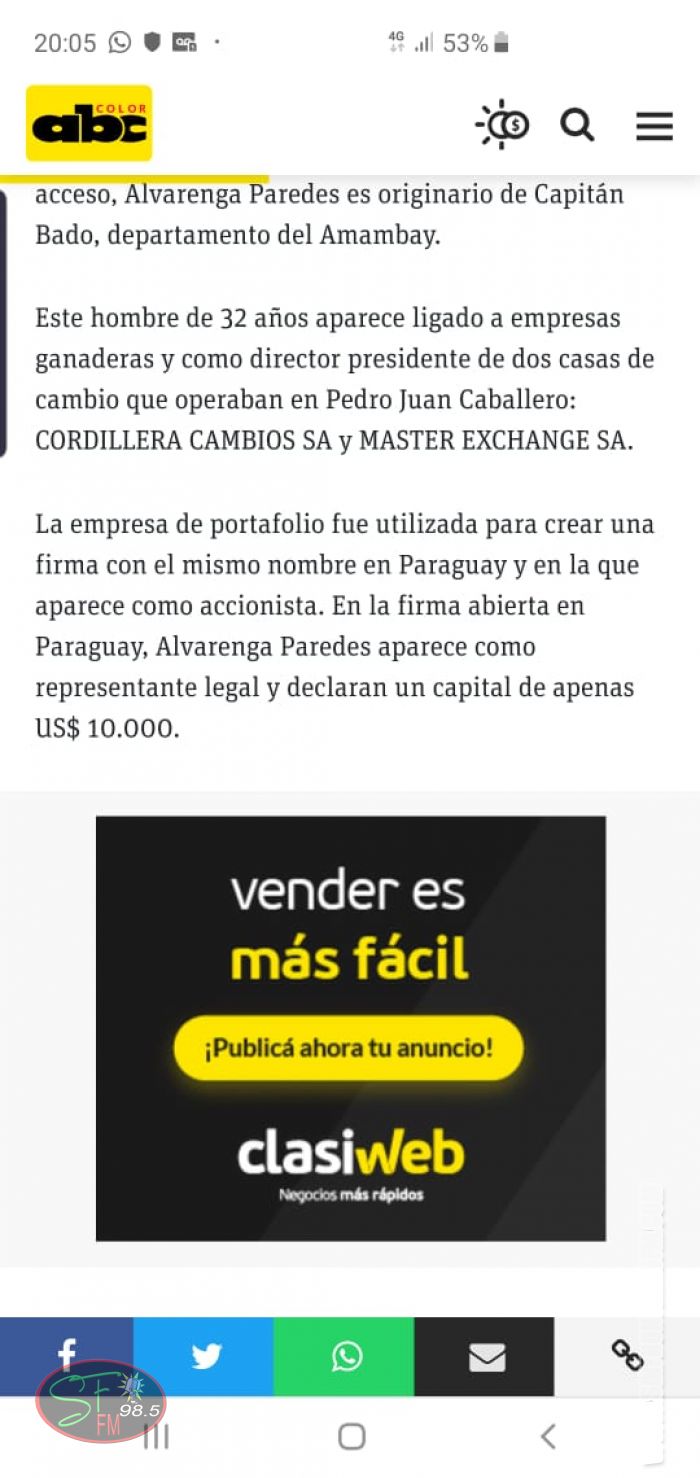700x1478 pixels.
Task: Copy the article link
Action: pos(627,1356)
